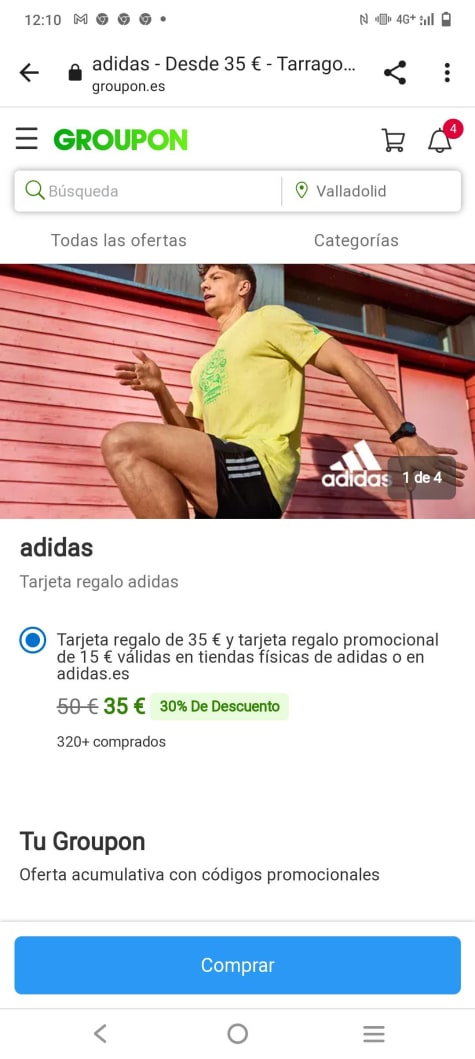The height and width of the screenshot is (1059, 475).
Task: Open the Groupon hamburger menu
Action: [x=27, y=139]
